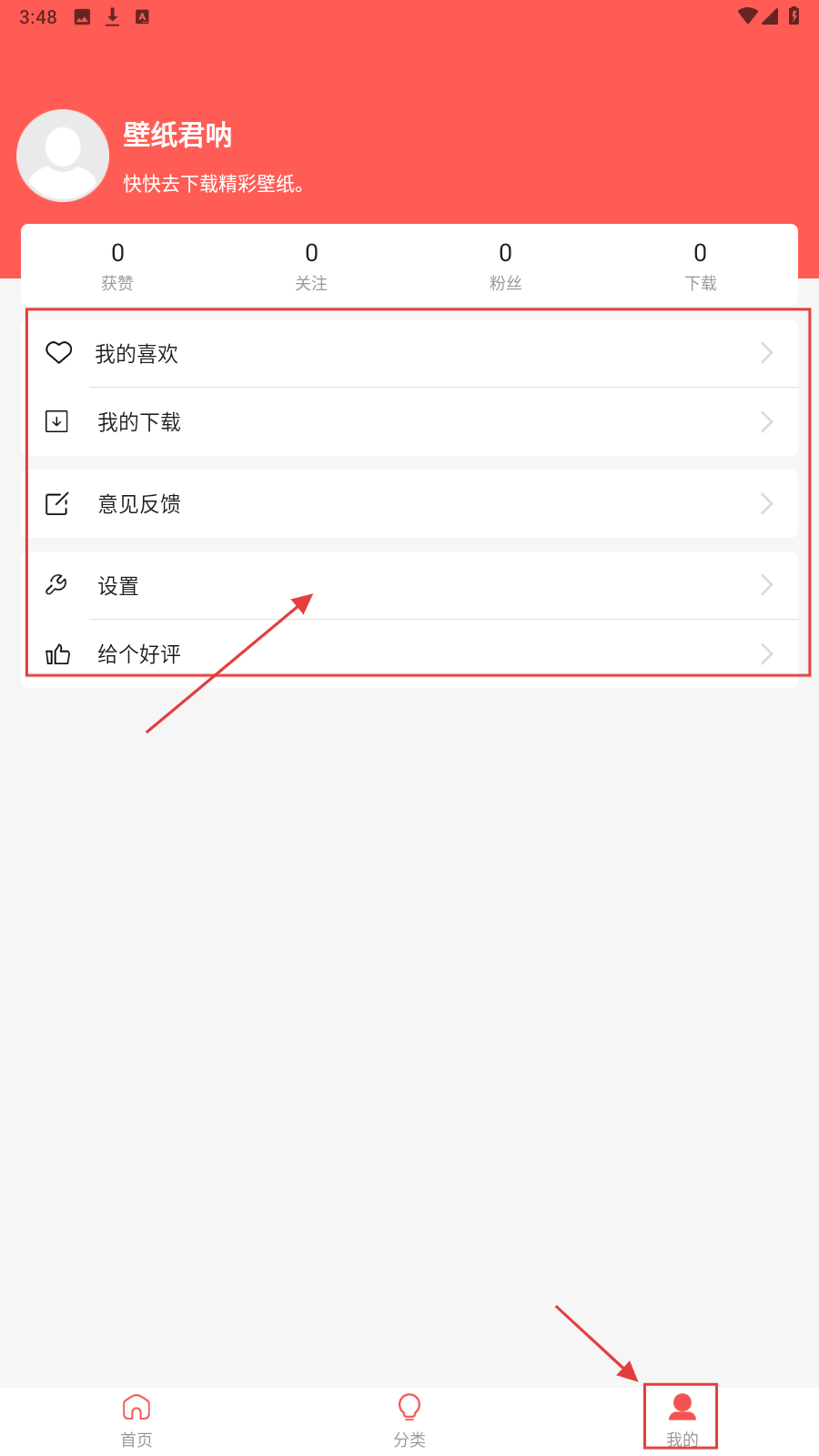The width and height of the screenshot is (819, 1456).
Task: Open the 关注 following list
Action: 311,265
